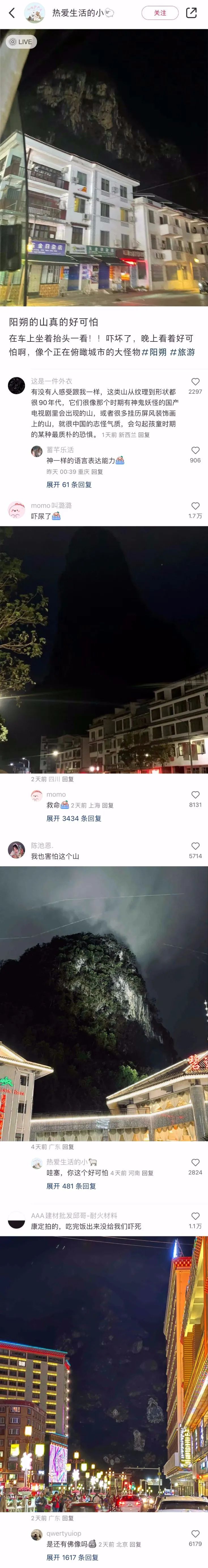This screenshot has width=208, height=1568.
Task: Tap the 关注 follow button
Action: (x=160, y=13)
